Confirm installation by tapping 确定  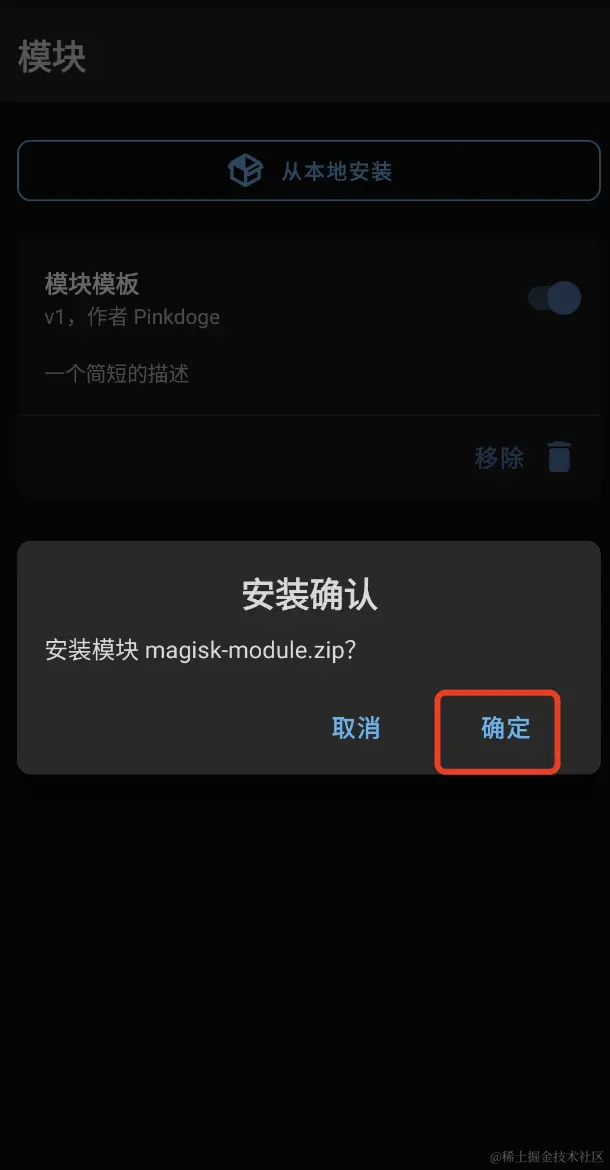click(505, 728)
